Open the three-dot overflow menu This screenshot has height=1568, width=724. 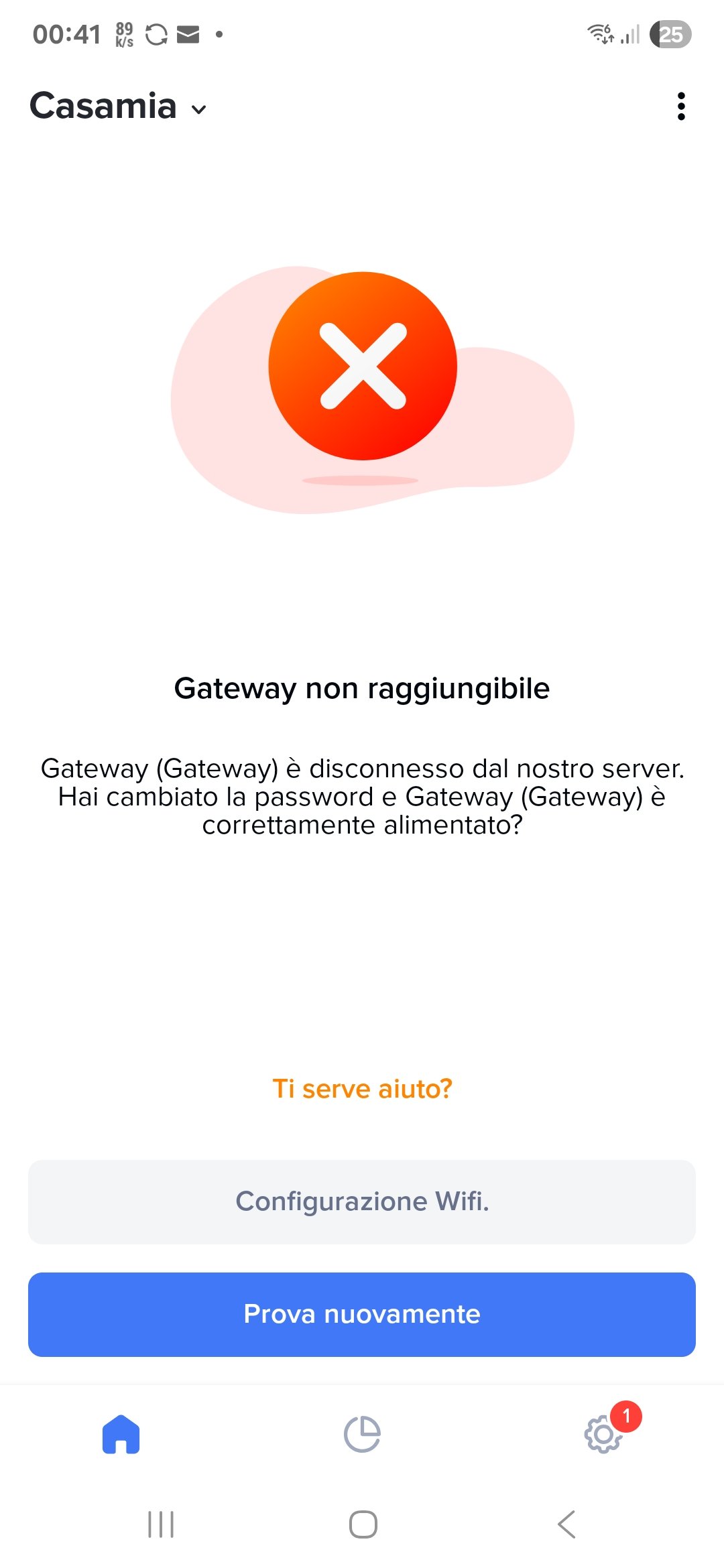click(681, 107)
